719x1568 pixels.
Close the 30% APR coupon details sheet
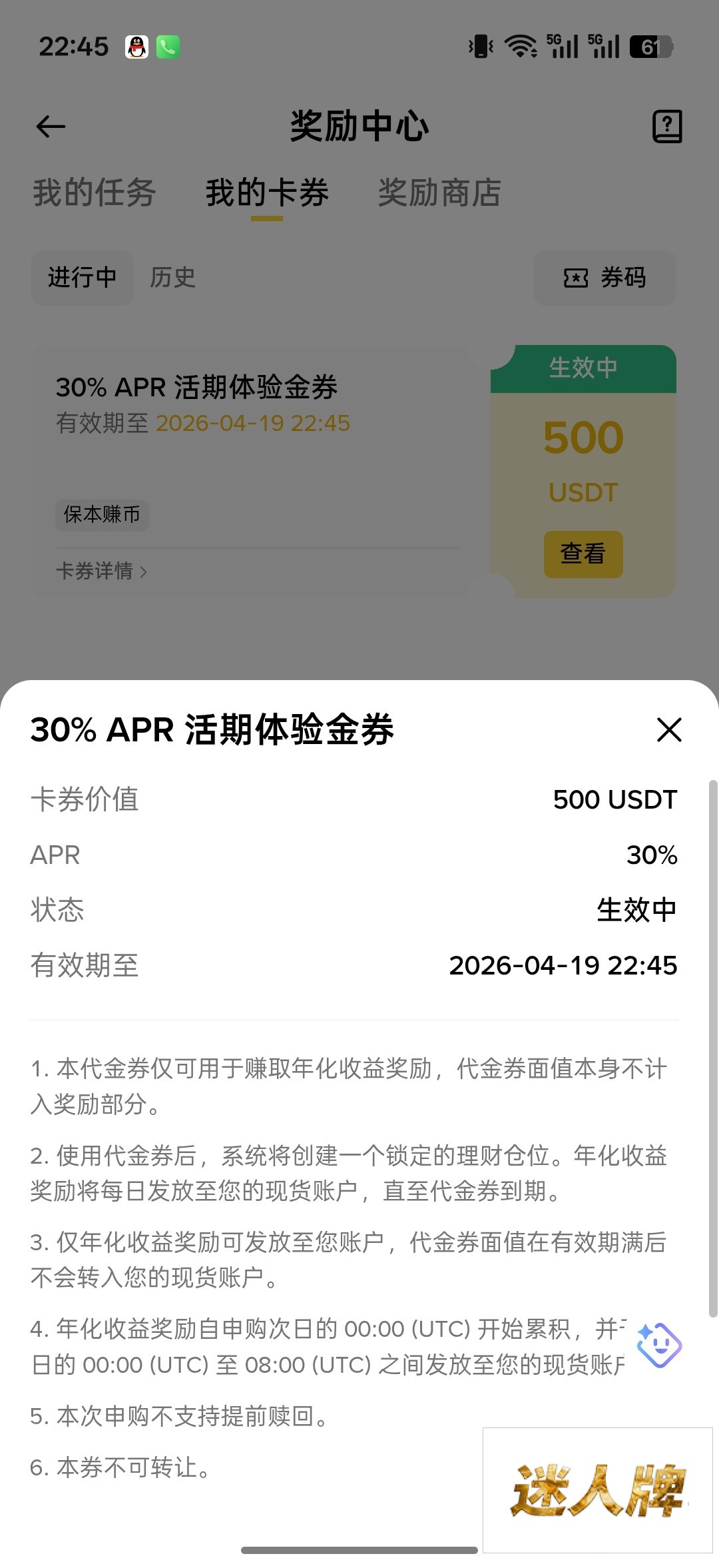pos(668,729)
